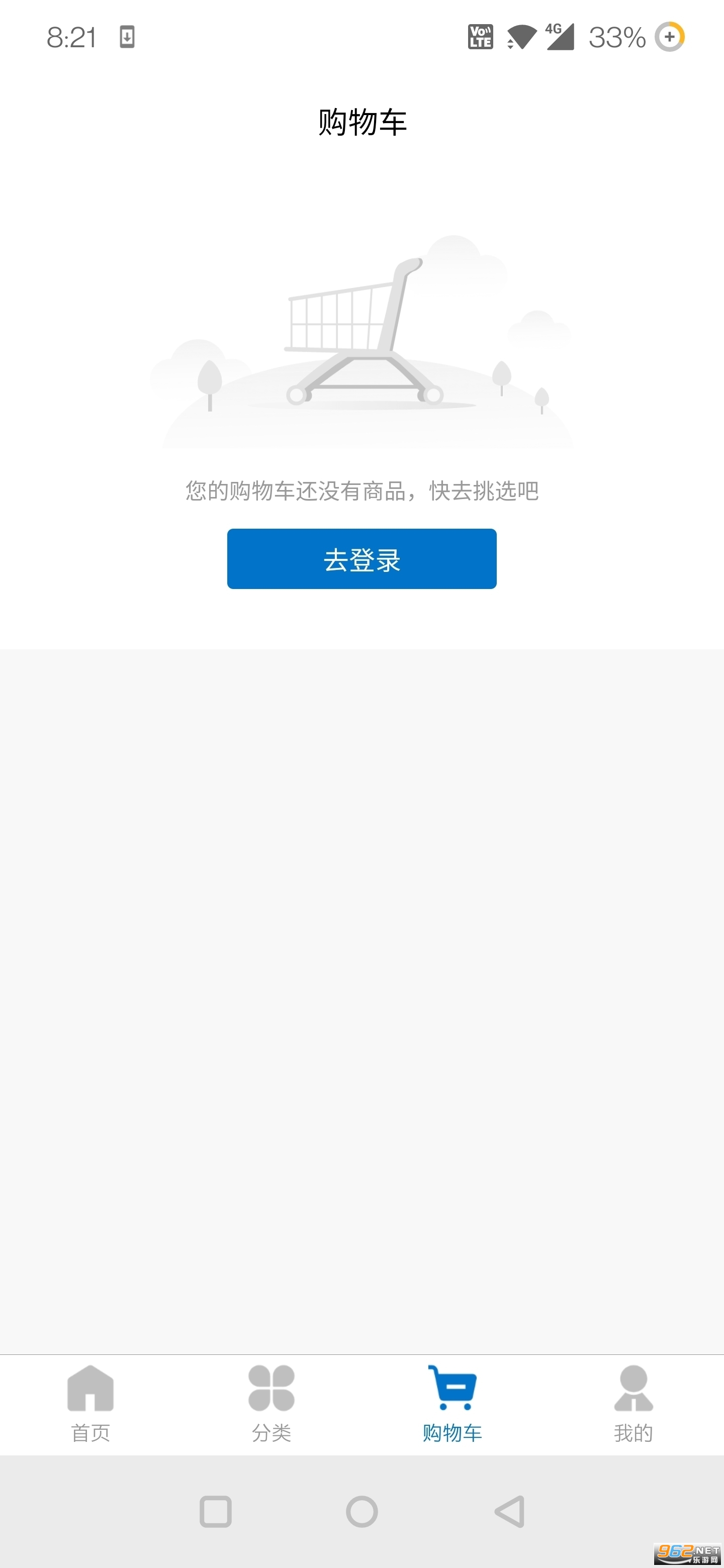Open the 分类 categories tab
The image size is (724, 1568).
[x=271, y=1404]
